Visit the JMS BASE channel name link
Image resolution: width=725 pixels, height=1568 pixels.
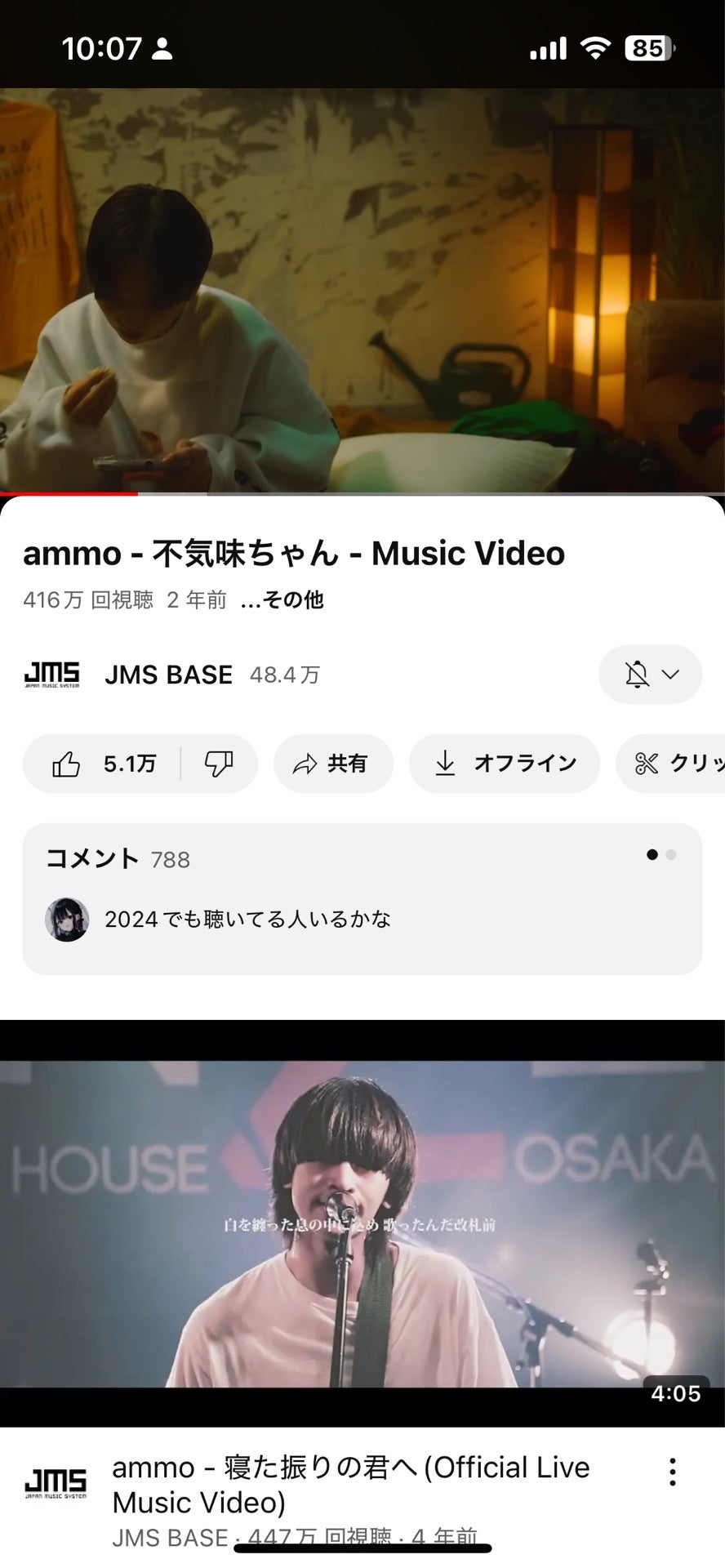[x=168, y=674]
